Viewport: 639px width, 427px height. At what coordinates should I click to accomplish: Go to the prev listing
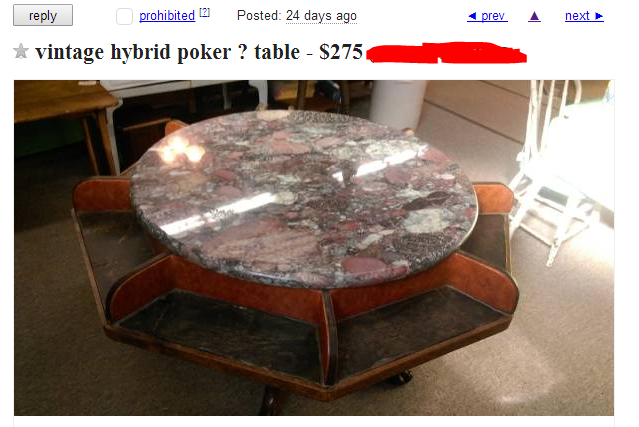(x=487, y=16)
